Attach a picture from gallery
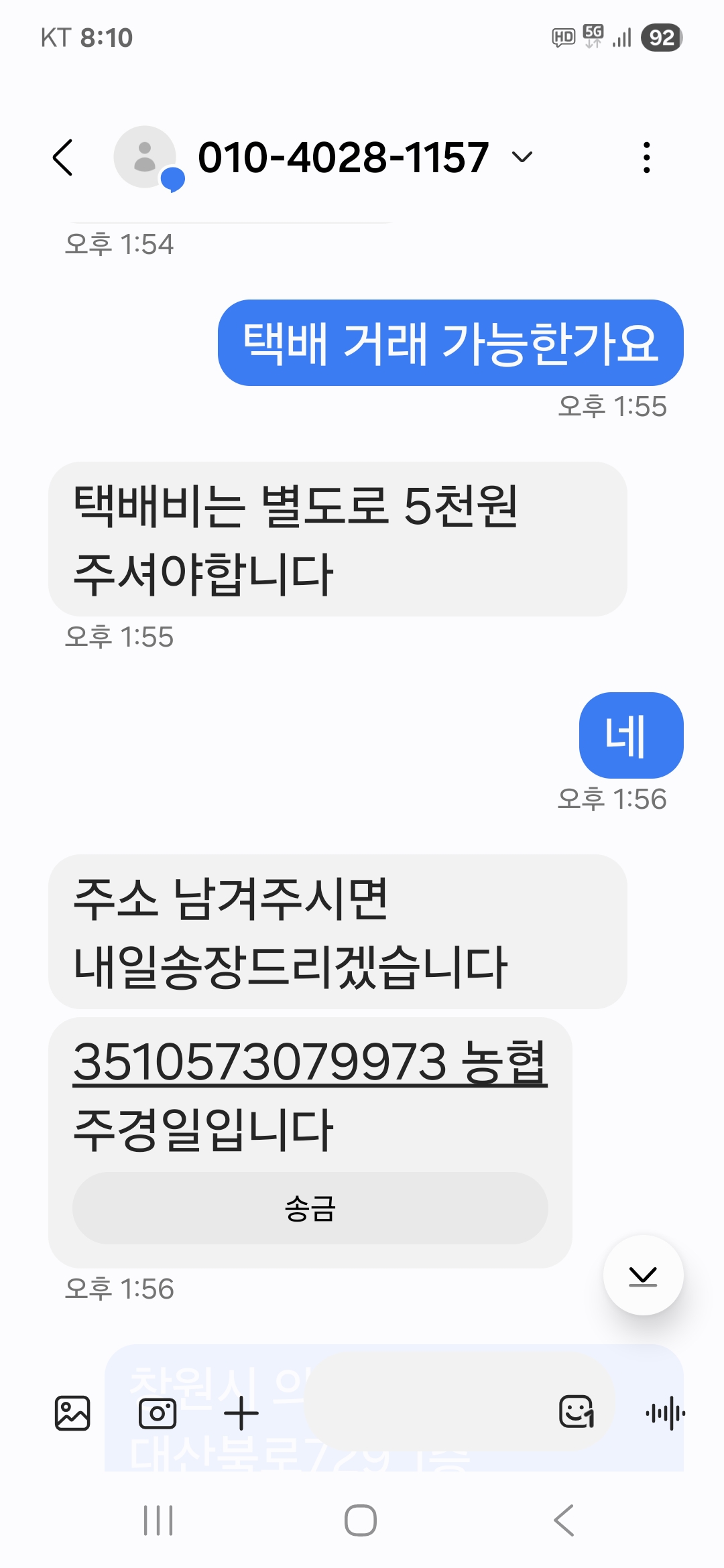The height and width of the screenshot is (1568, 724). (72, 1413)
